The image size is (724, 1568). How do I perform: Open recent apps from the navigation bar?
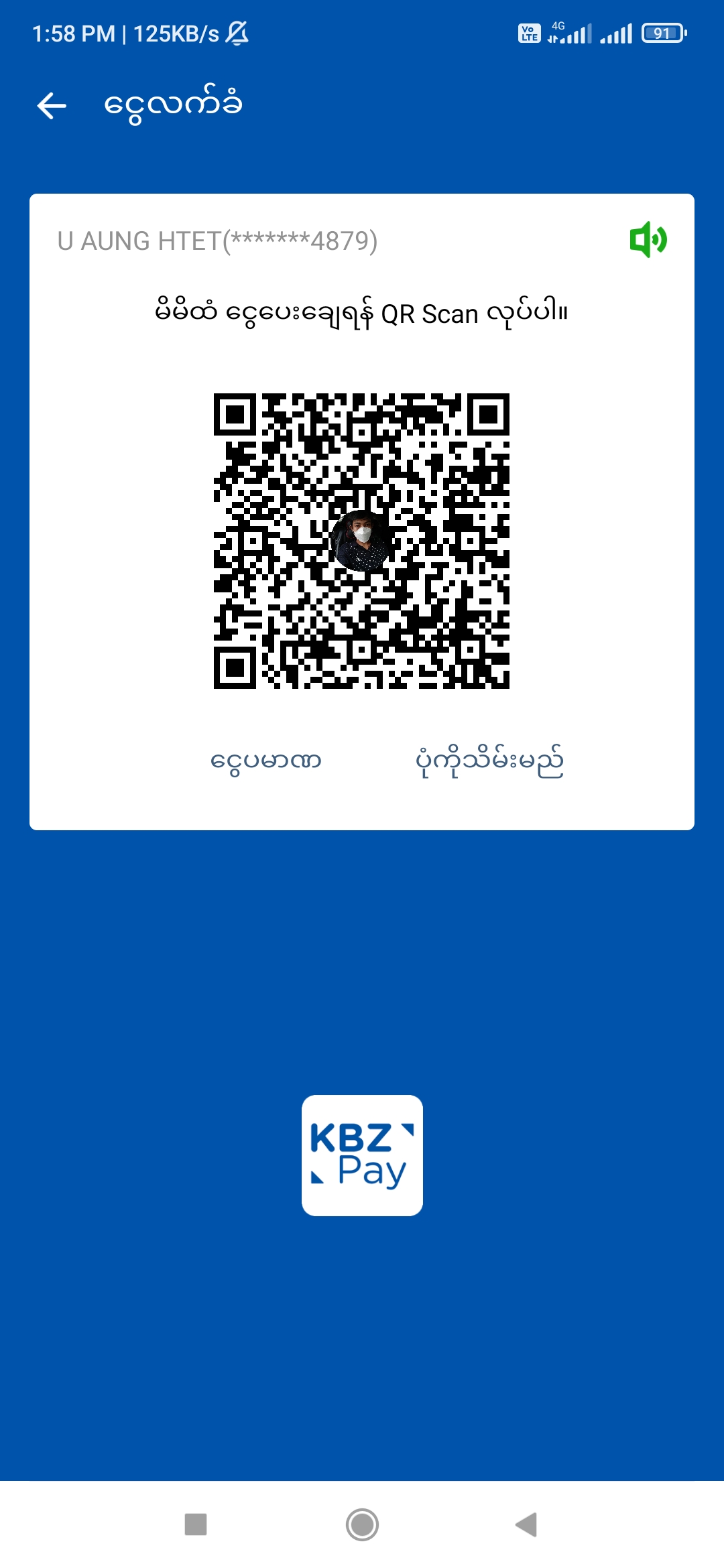[196, 1524]
